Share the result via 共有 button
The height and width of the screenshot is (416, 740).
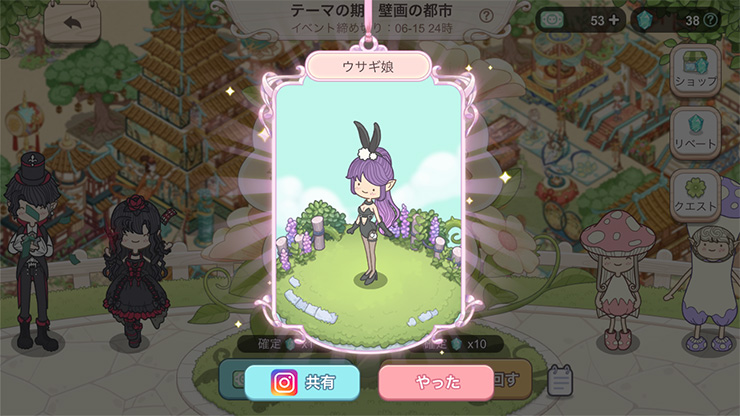pyautogui.click(x=304, y=382)
